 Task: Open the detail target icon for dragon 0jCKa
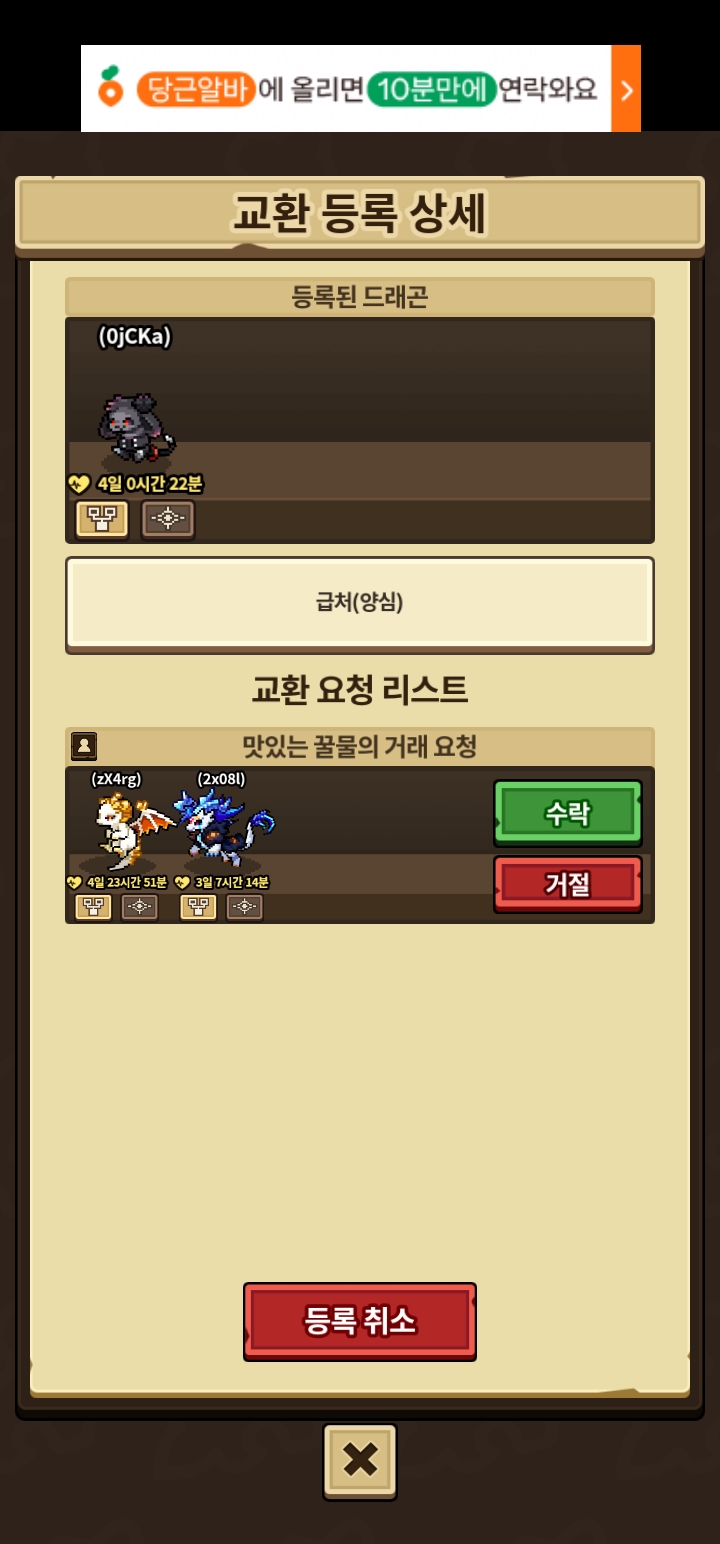168,519
